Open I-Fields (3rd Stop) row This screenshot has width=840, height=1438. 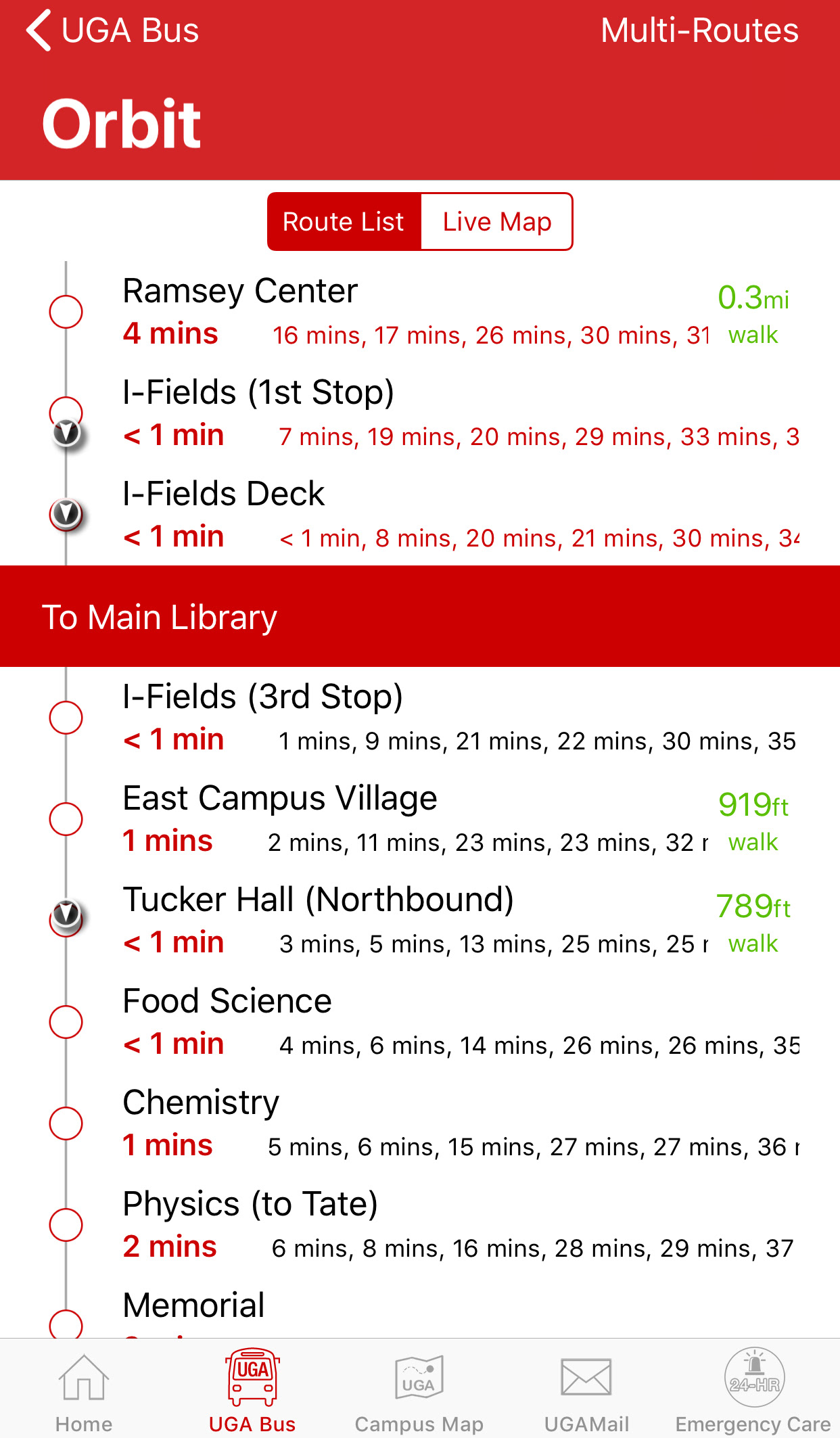point(419,718)
